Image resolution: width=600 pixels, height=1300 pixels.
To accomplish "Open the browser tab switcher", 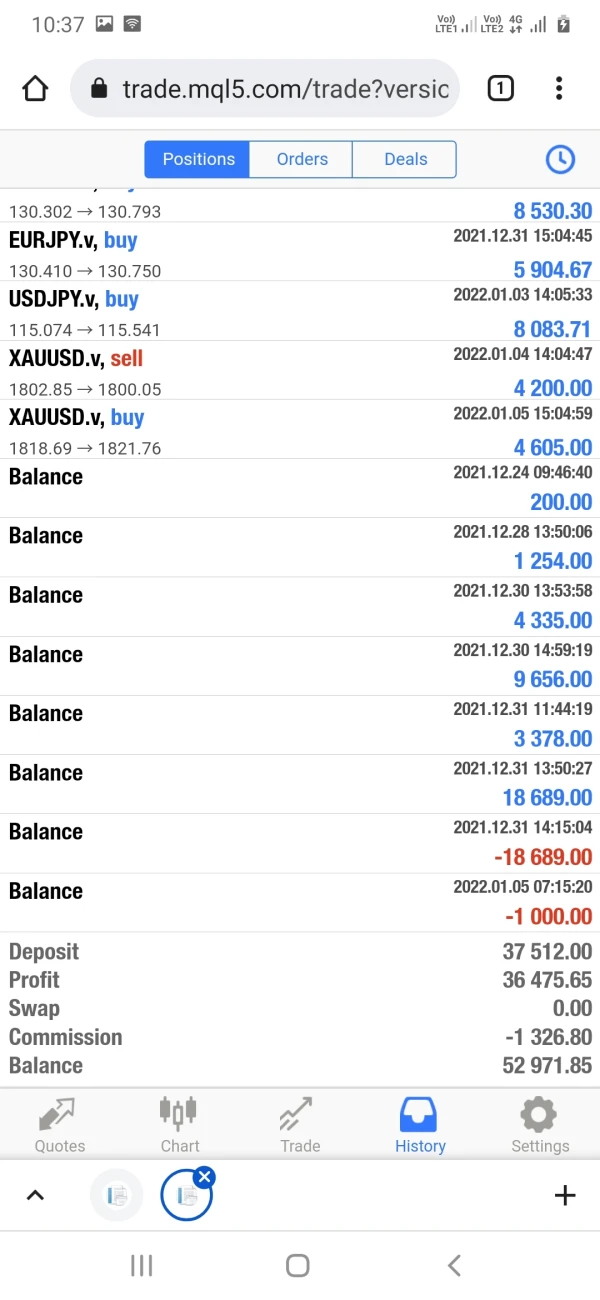I will pos(500,89).
